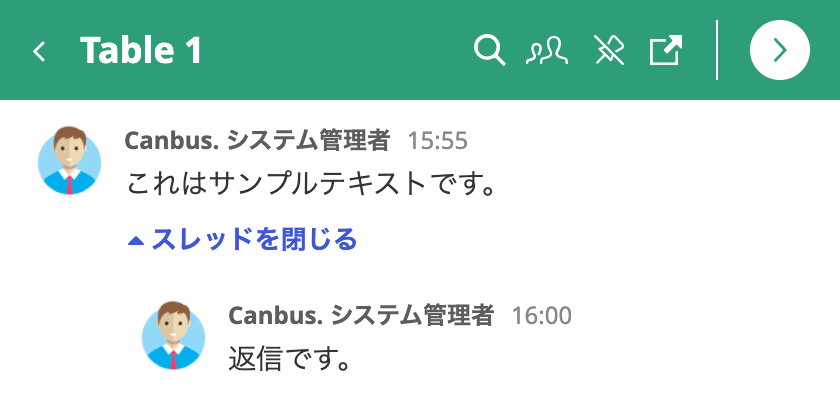The image size is (840, 400).
Task: Go back from Table 1
Action: tap(39, 50)
